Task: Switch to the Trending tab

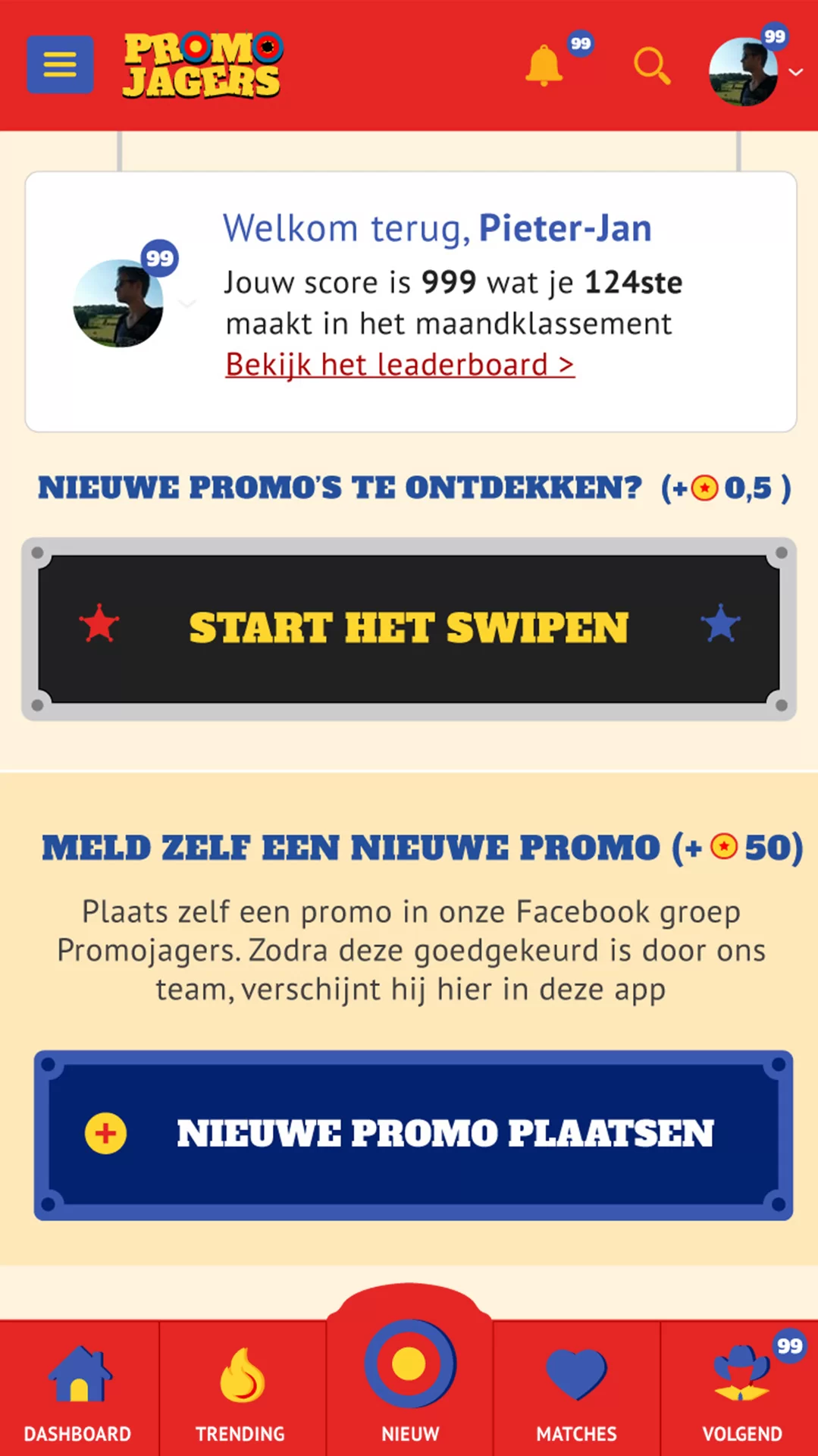Action: [241, 1392]
